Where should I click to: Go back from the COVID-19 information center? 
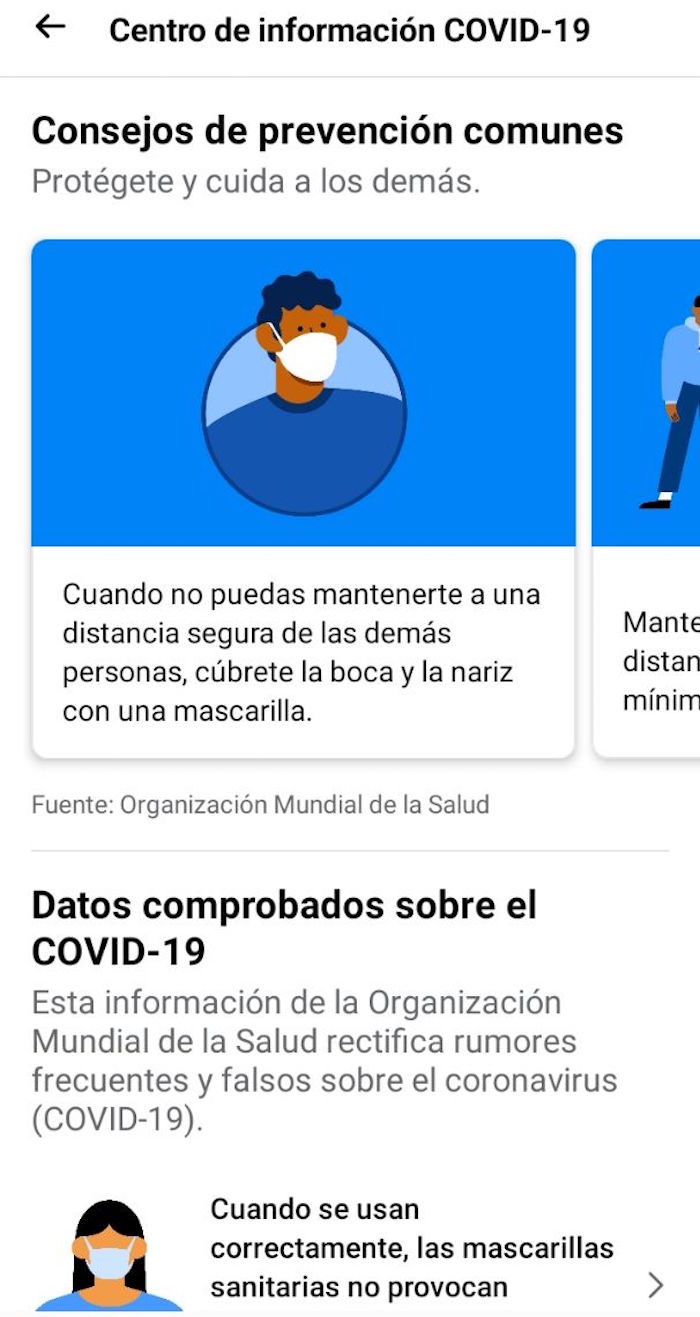coord(50,28)
